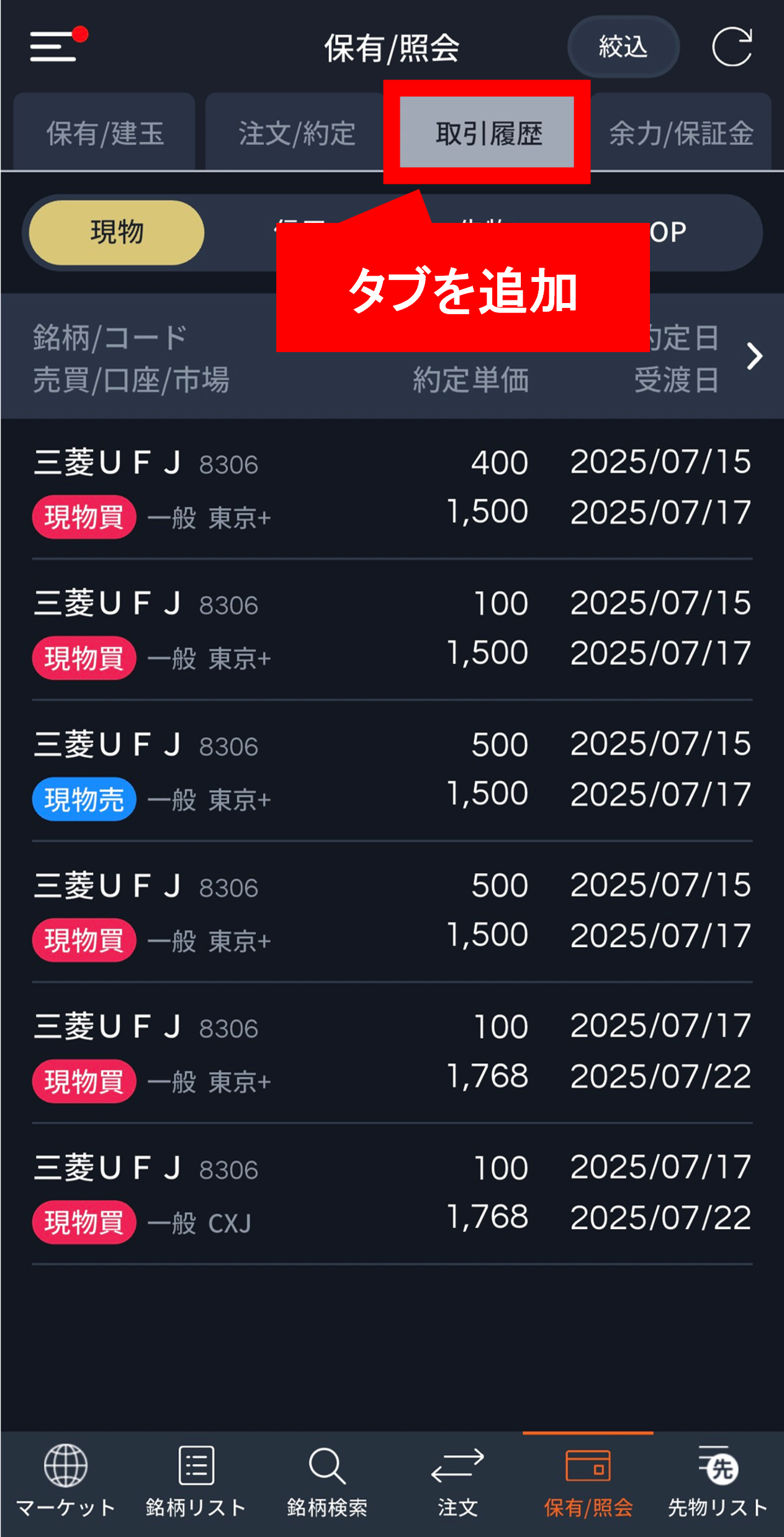Tap the 絞込 filter button

tap(623, 47)
